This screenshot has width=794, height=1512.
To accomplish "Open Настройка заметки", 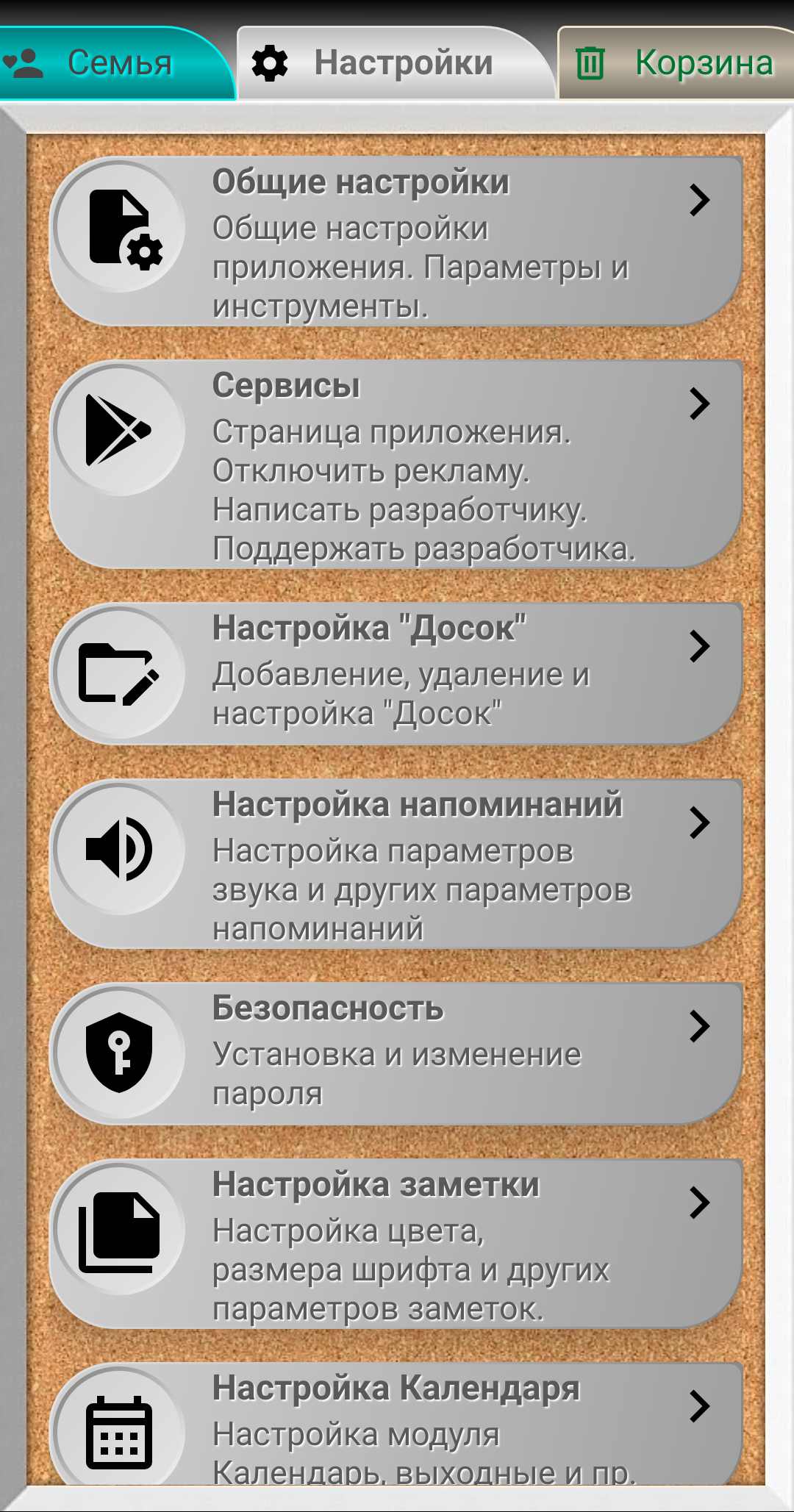I will tap(396, 1244).
